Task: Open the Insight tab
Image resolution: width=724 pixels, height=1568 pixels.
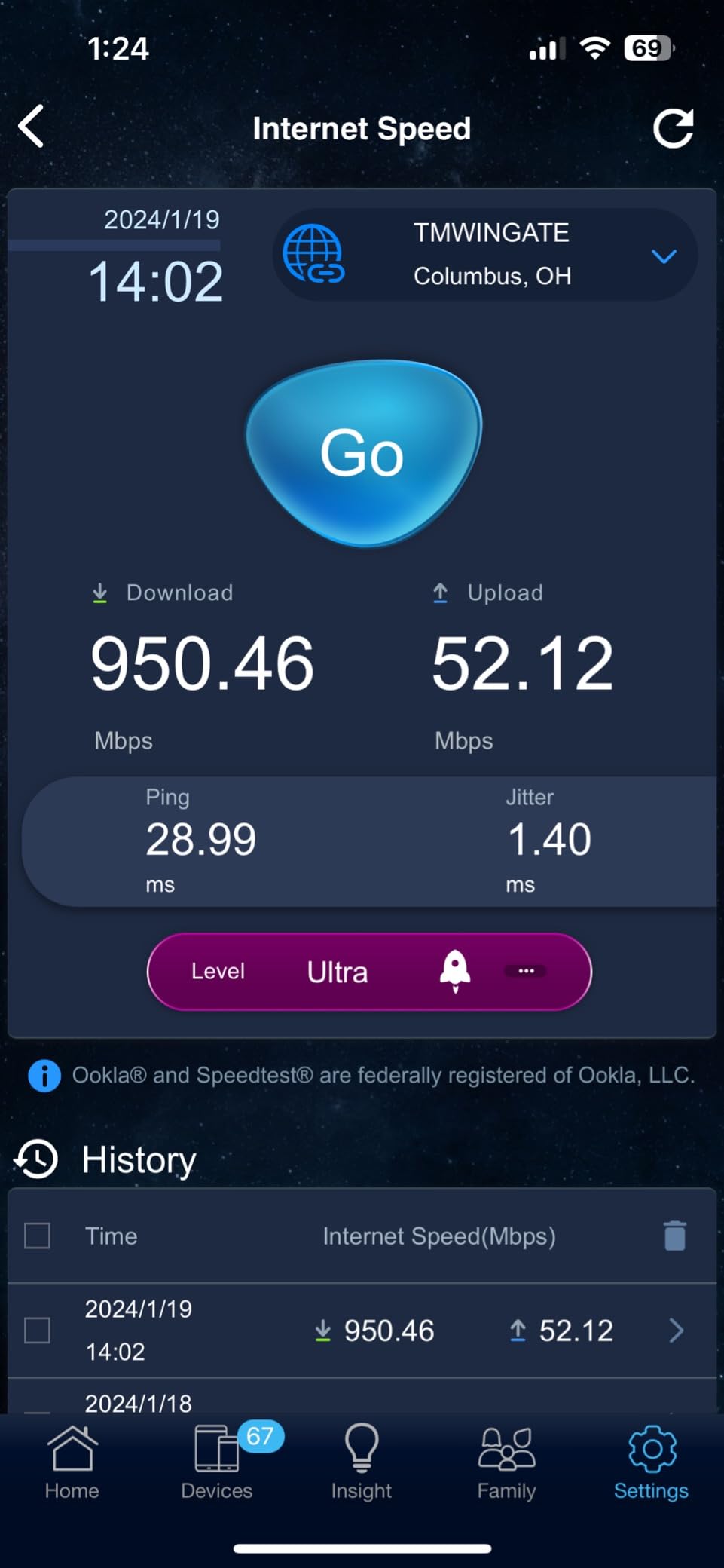Action: tap(362, 1462)
